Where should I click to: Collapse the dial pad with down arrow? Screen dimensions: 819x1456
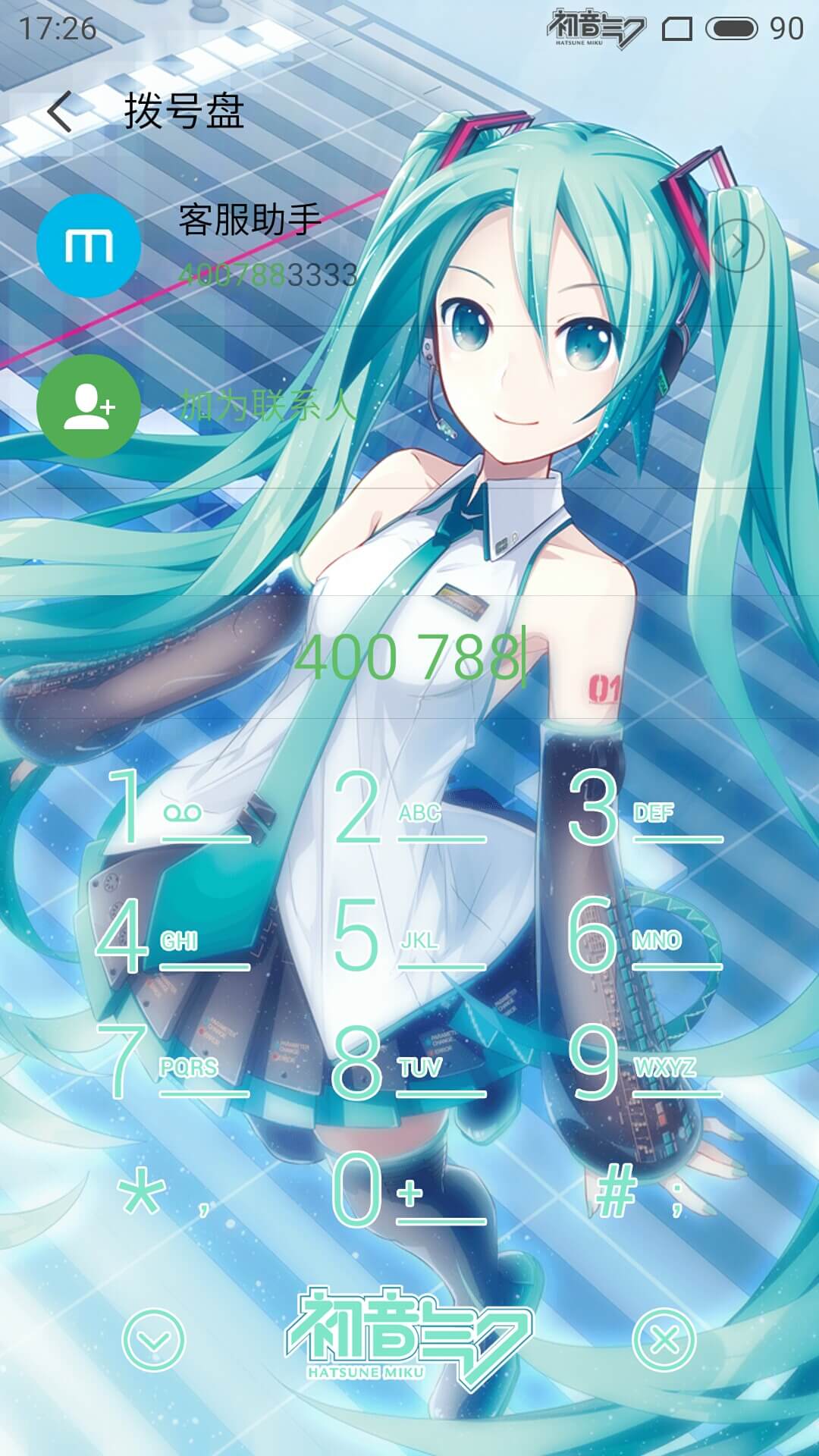[x=154, y=1341]
